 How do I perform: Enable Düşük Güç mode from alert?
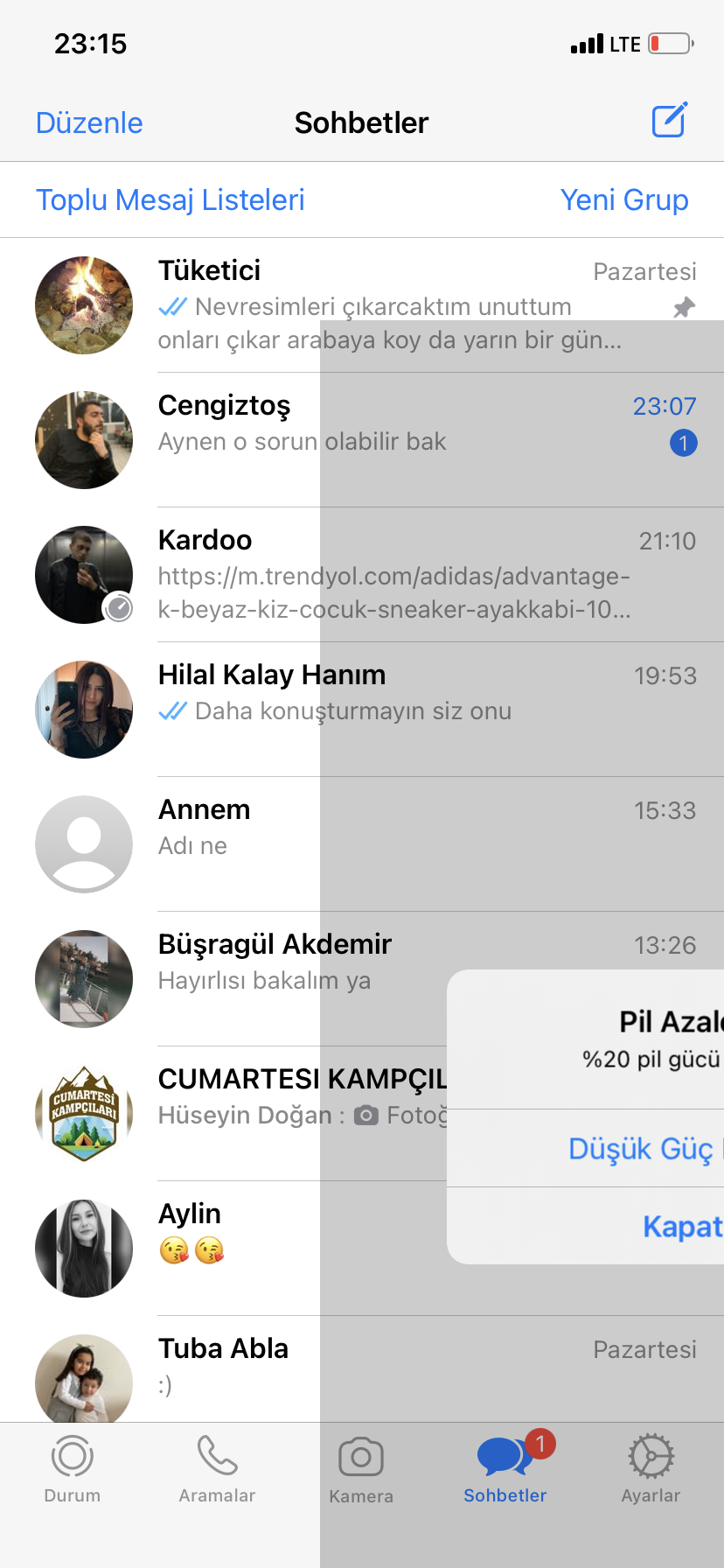[643, 1148]
